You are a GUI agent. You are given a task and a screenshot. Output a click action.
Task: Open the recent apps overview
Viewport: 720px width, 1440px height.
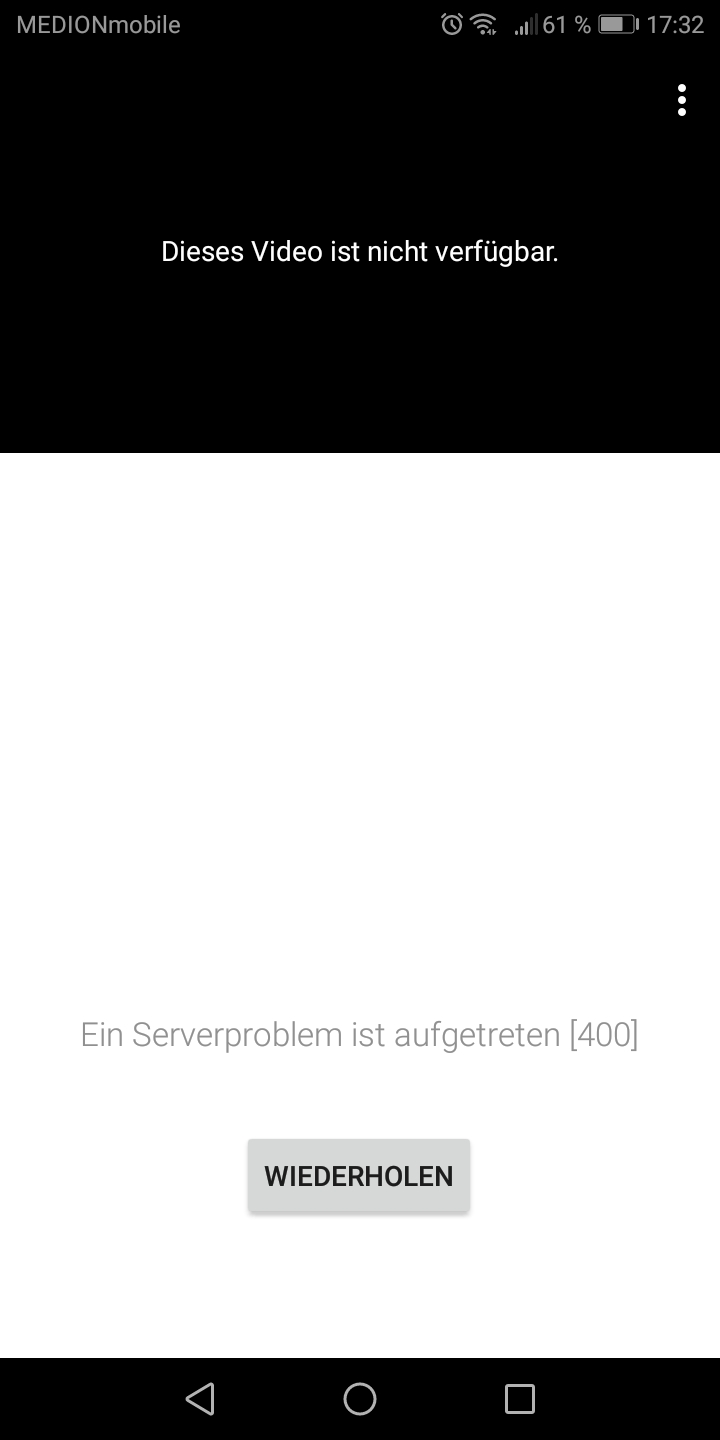pos(519,1398)
